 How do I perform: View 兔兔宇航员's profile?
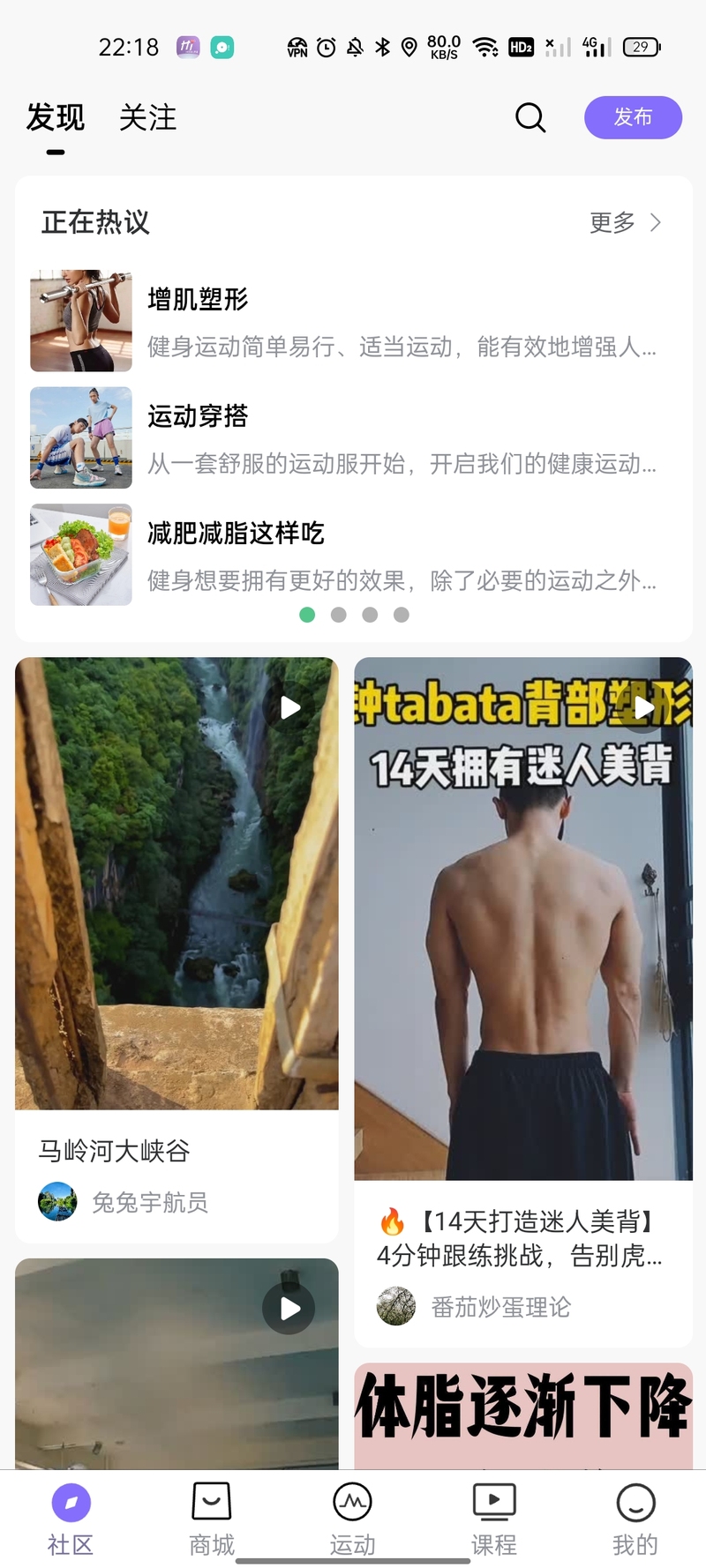(x=124, y=1202)
